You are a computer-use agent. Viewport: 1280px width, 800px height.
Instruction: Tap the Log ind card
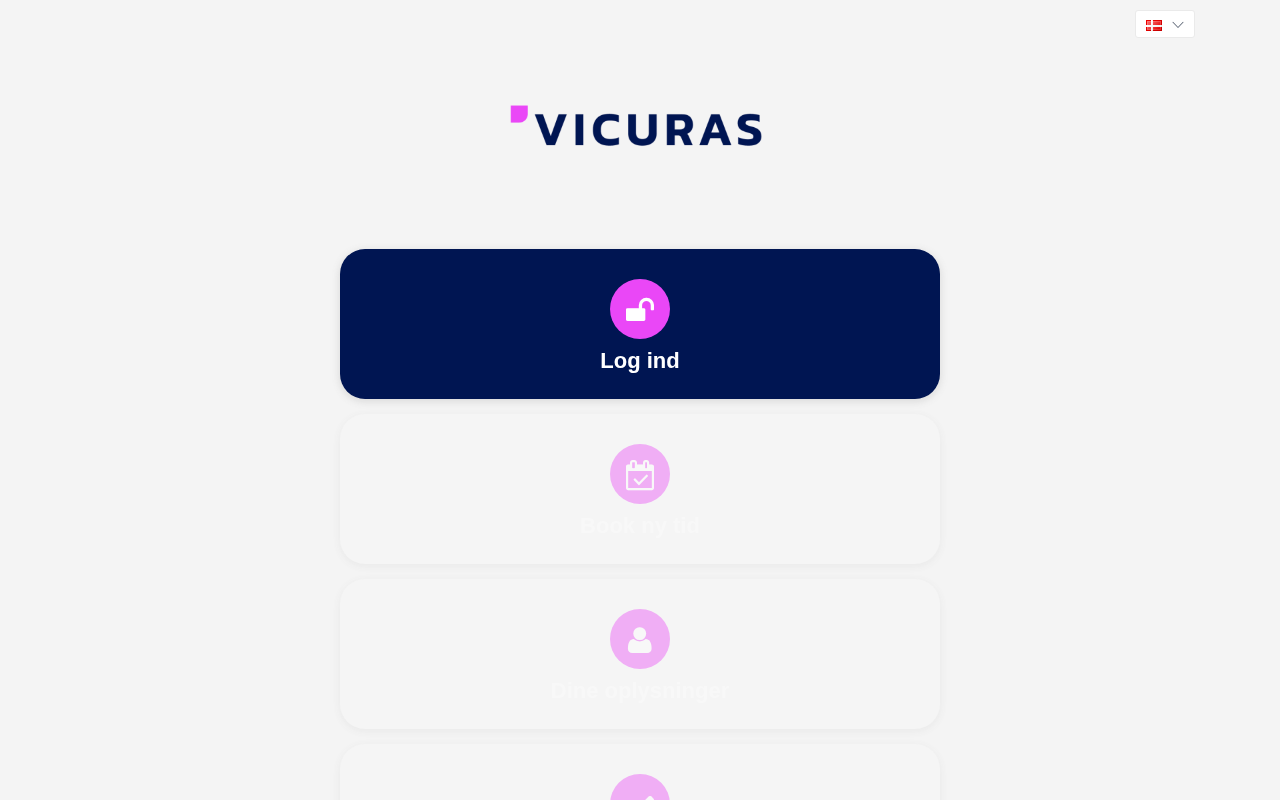click(x=640, y=324)
